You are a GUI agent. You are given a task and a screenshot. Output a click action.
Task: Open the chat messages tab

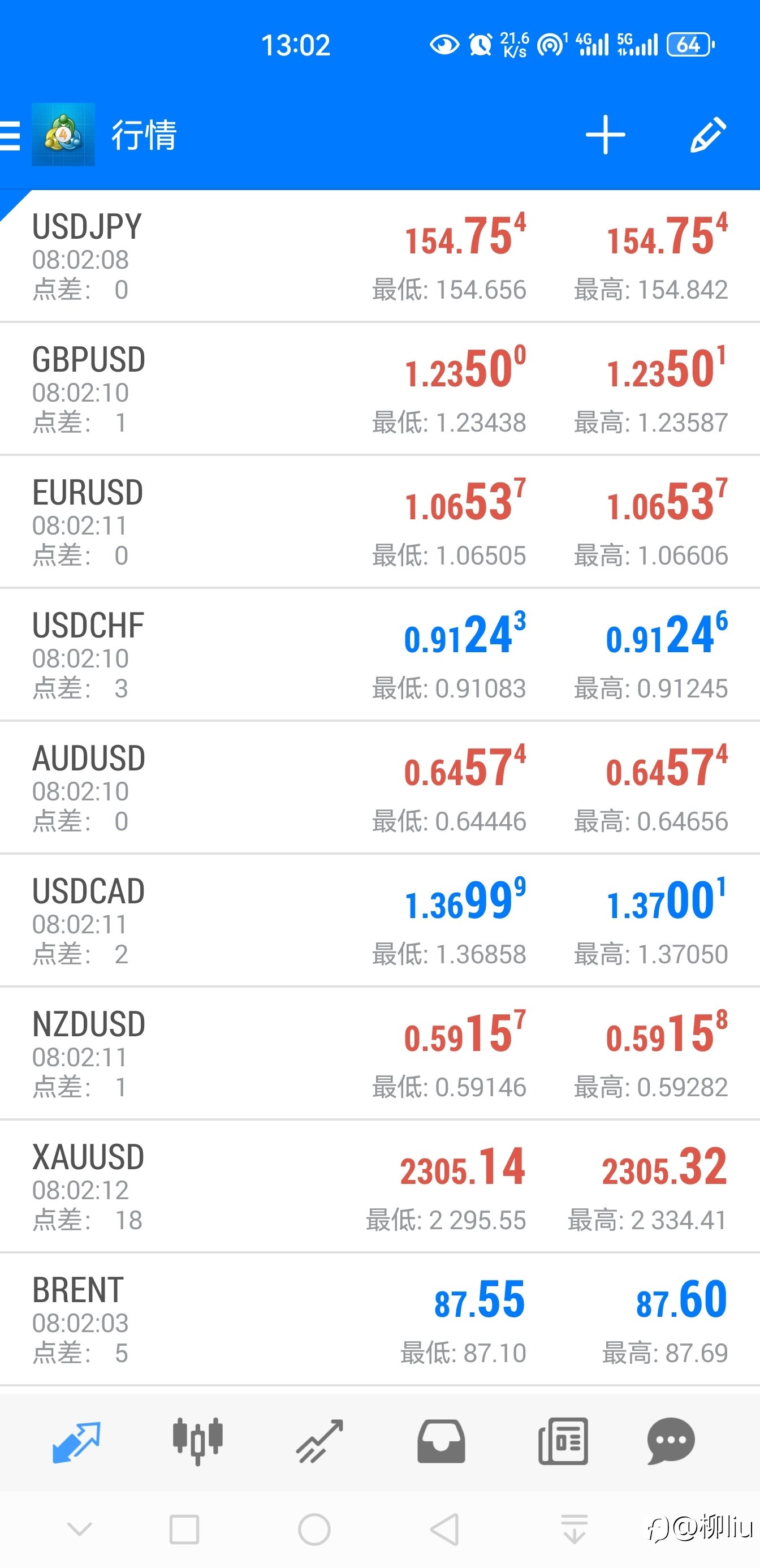(x=671, y=1441)
